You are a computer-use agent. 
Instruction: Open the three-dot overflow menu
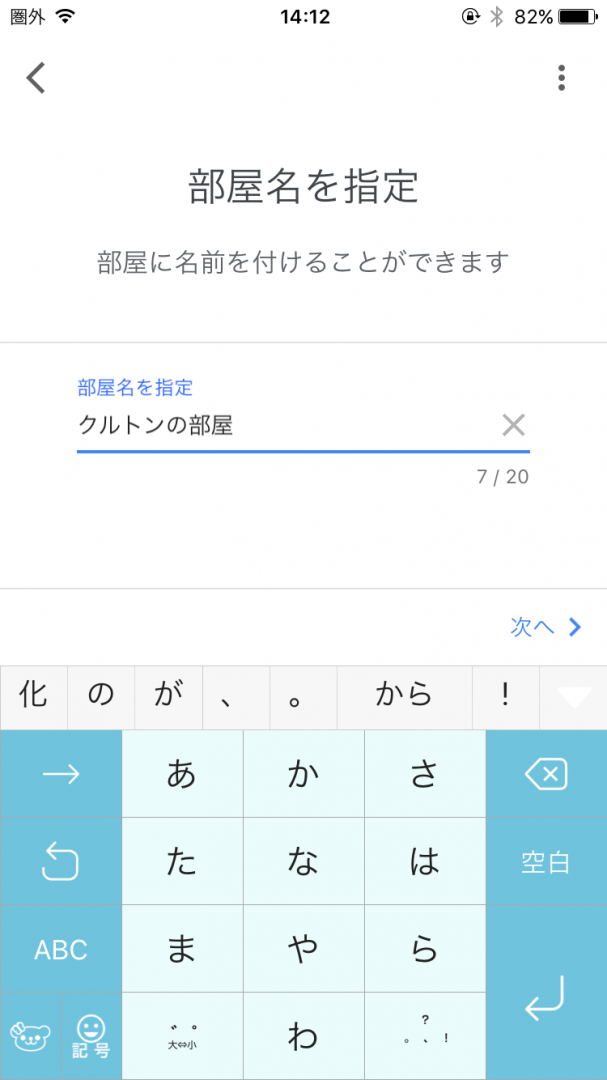point(562,78)
